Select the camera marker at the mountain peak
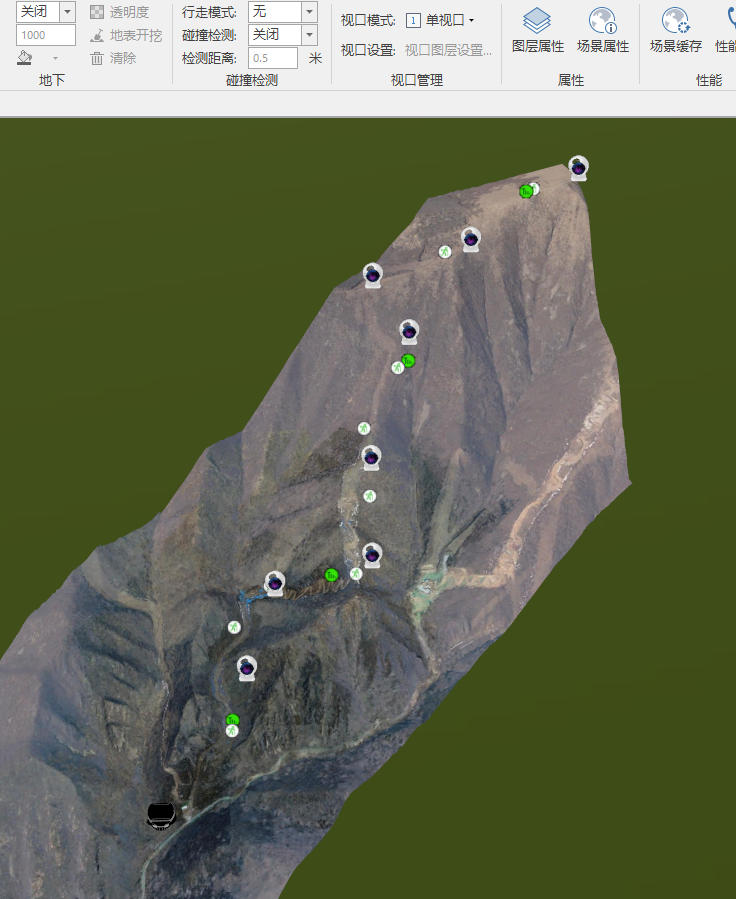This screenshot has height=899, width=736. (x=578, y=167)
